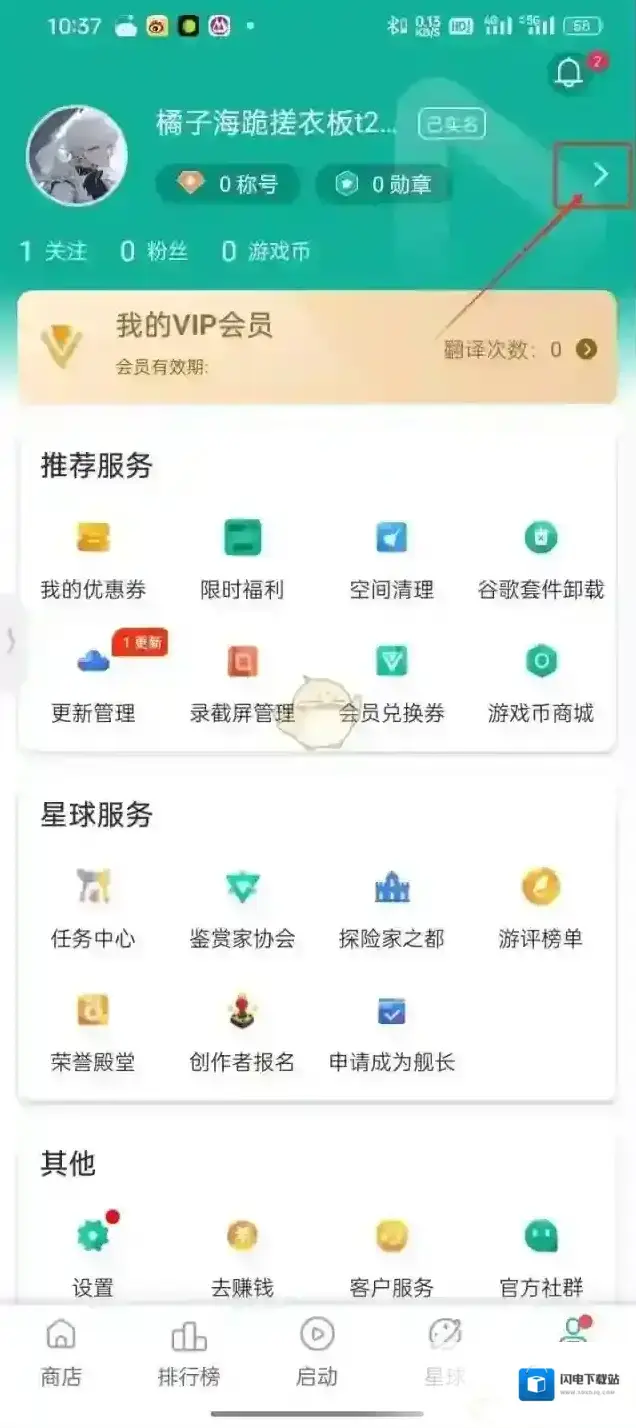Tap the profile arrow chevron
The width and height of the screenshot is (636, 1428).
(600, 175)
